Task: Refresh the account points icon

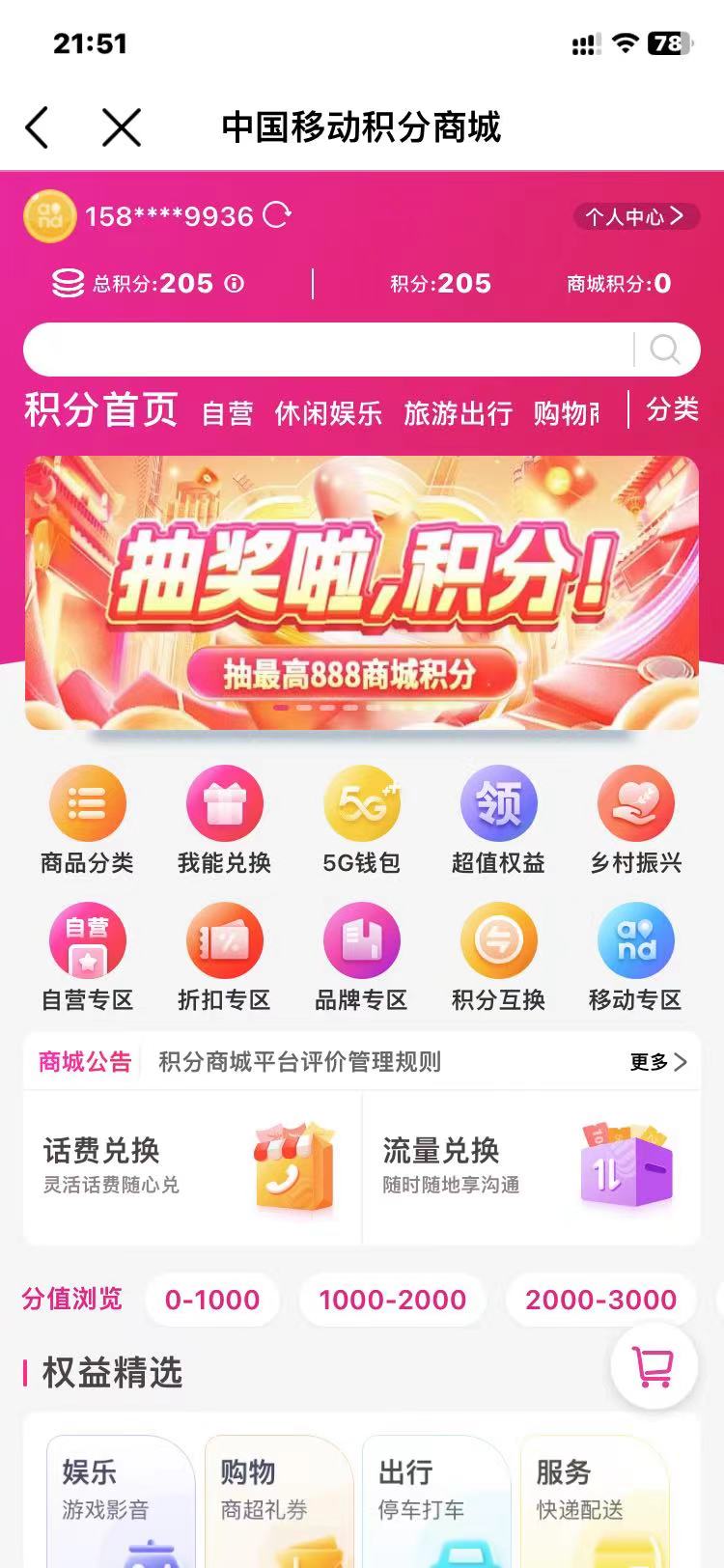Action: (277, 215)
